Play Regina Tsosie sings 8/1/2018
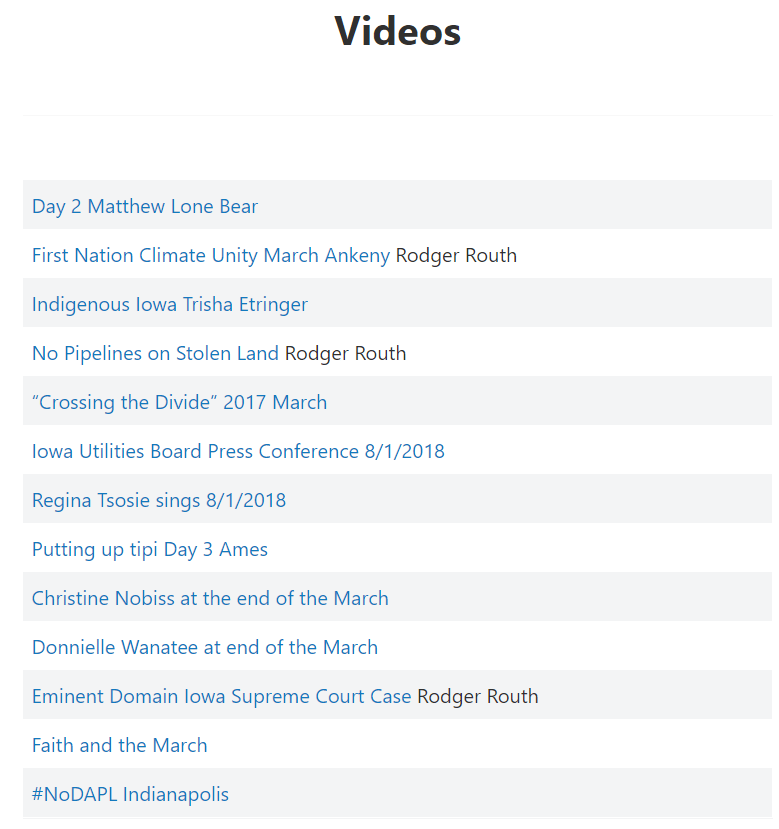 (x=159, y=501)
